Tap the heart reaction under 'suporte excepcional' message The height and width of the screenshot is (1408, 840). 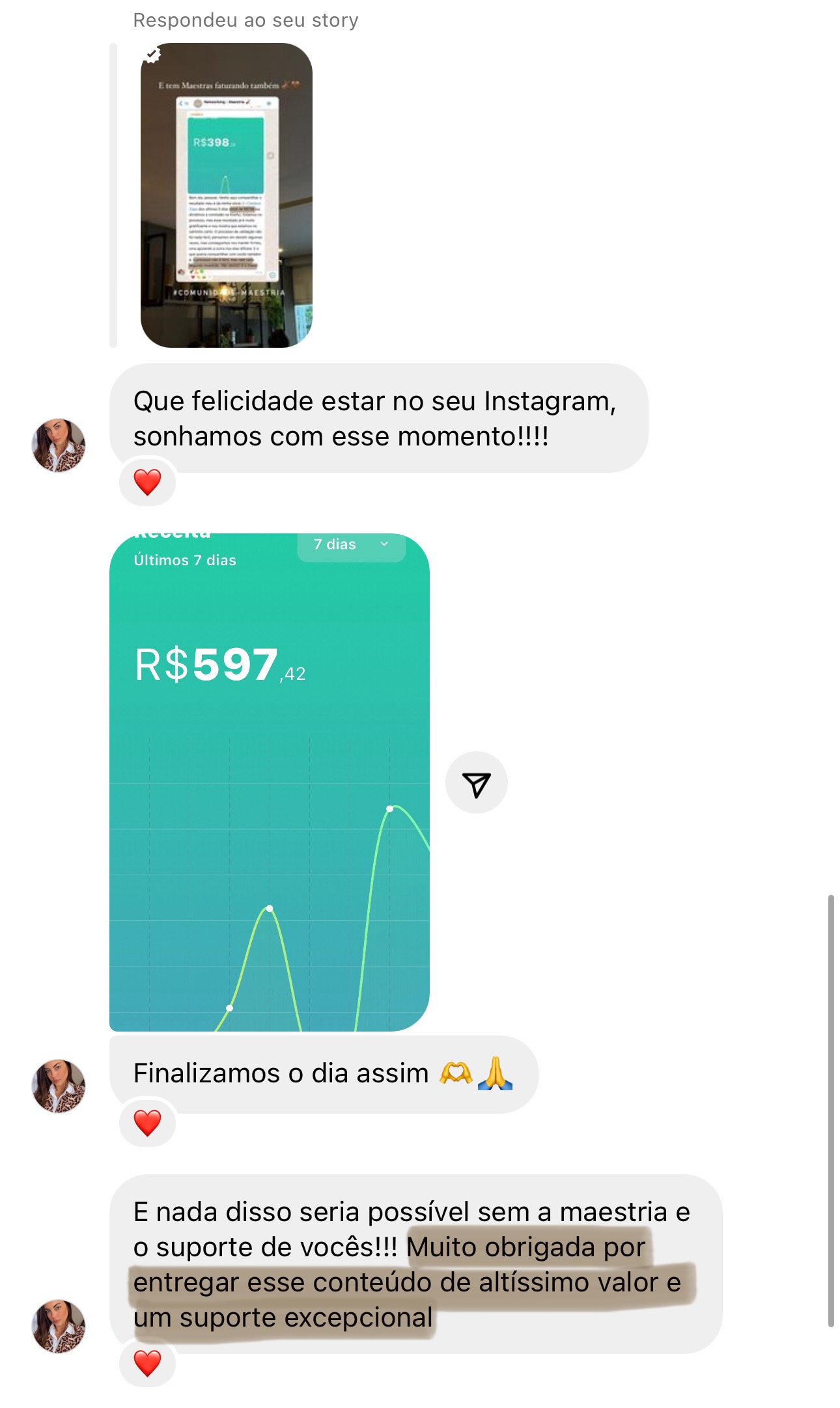point(148,1363)
